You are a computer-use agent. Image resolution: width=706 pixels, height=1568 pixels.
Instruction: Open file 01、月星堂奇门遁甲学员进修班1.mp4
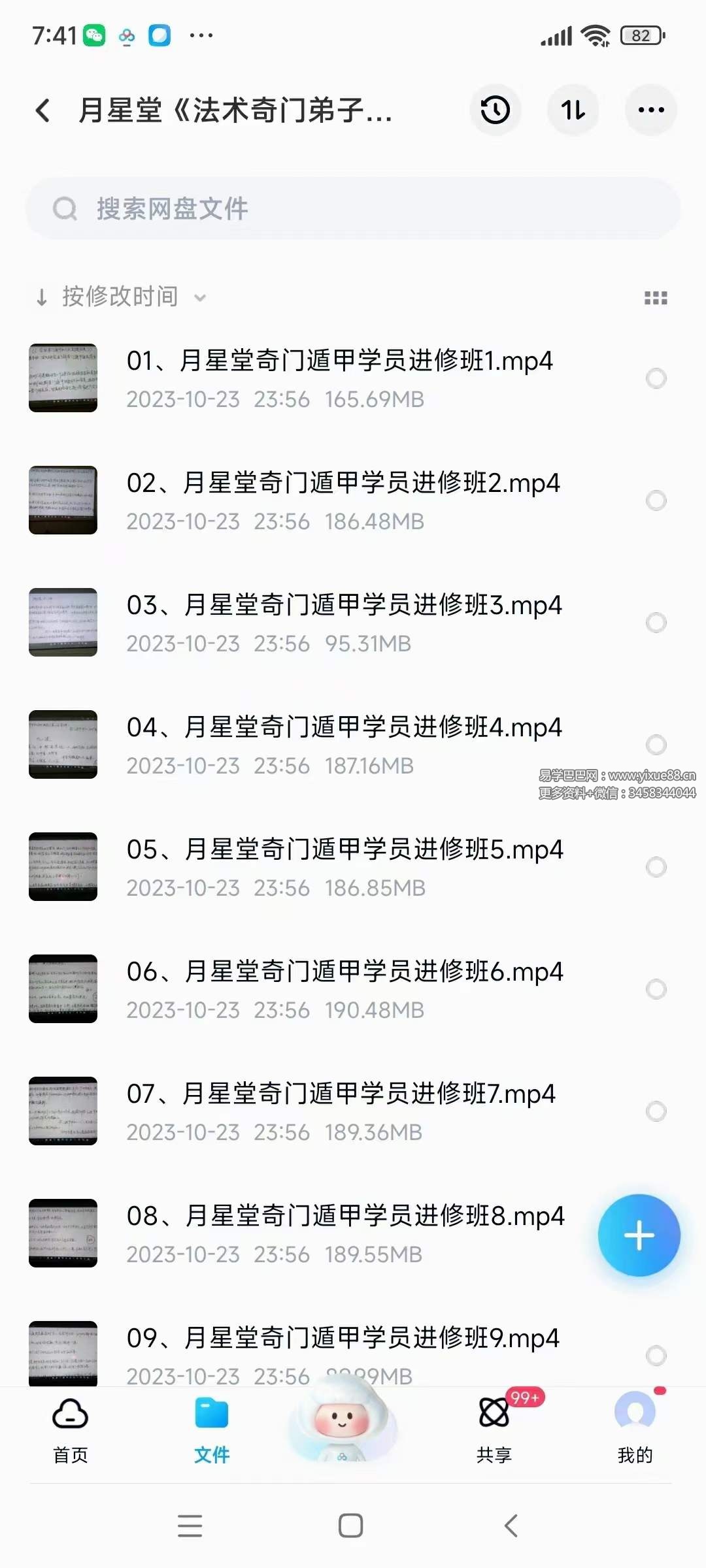340,378
